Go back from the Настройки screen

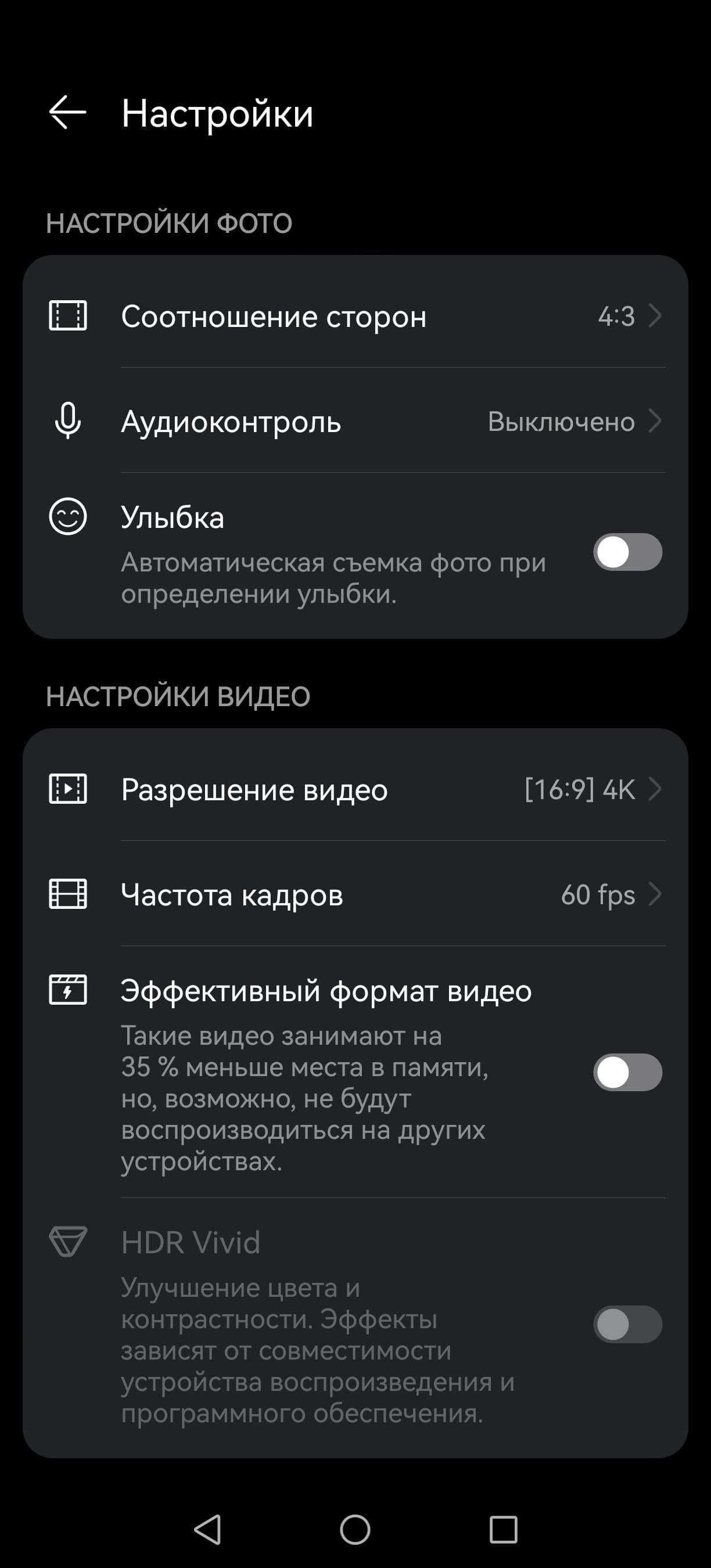67,113
